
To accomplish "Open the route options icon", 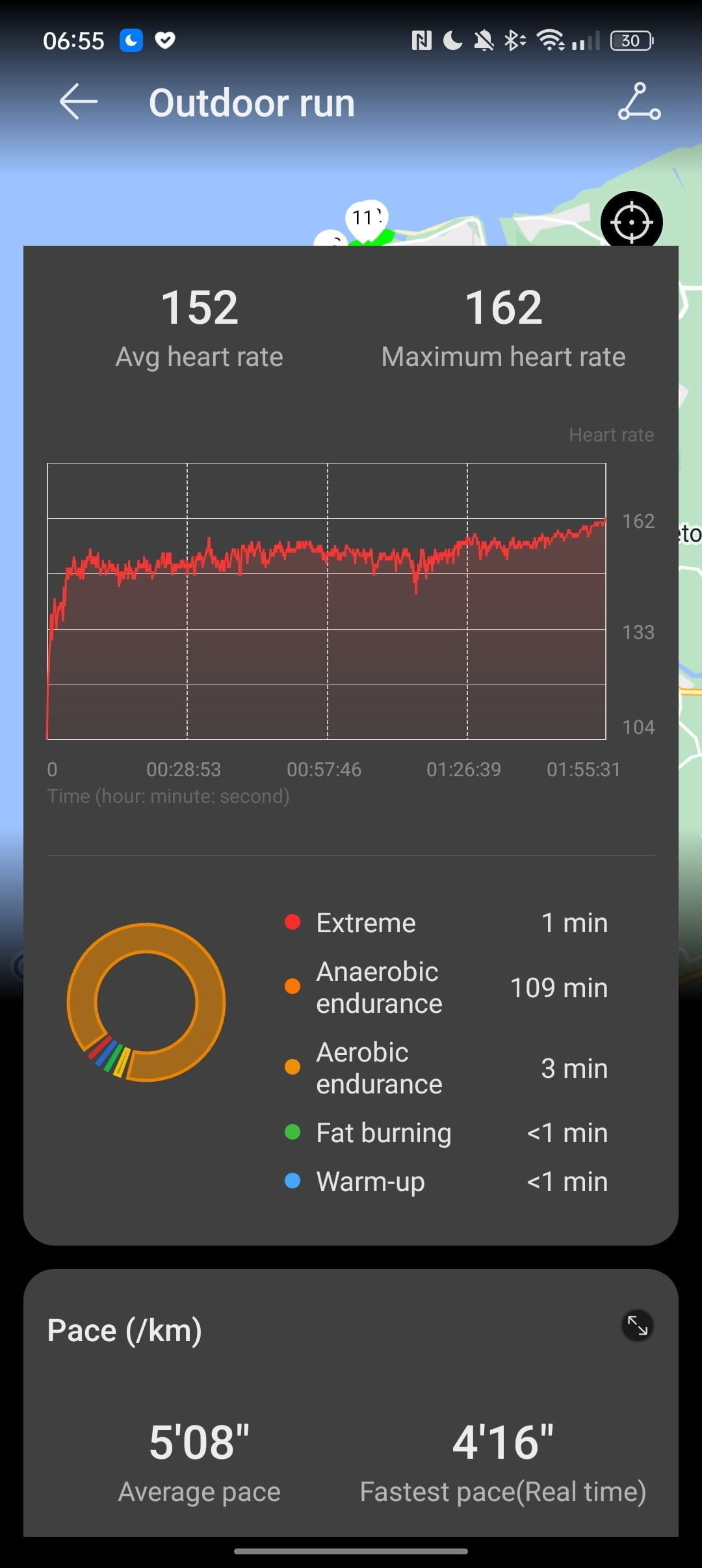I will point(639,102).
